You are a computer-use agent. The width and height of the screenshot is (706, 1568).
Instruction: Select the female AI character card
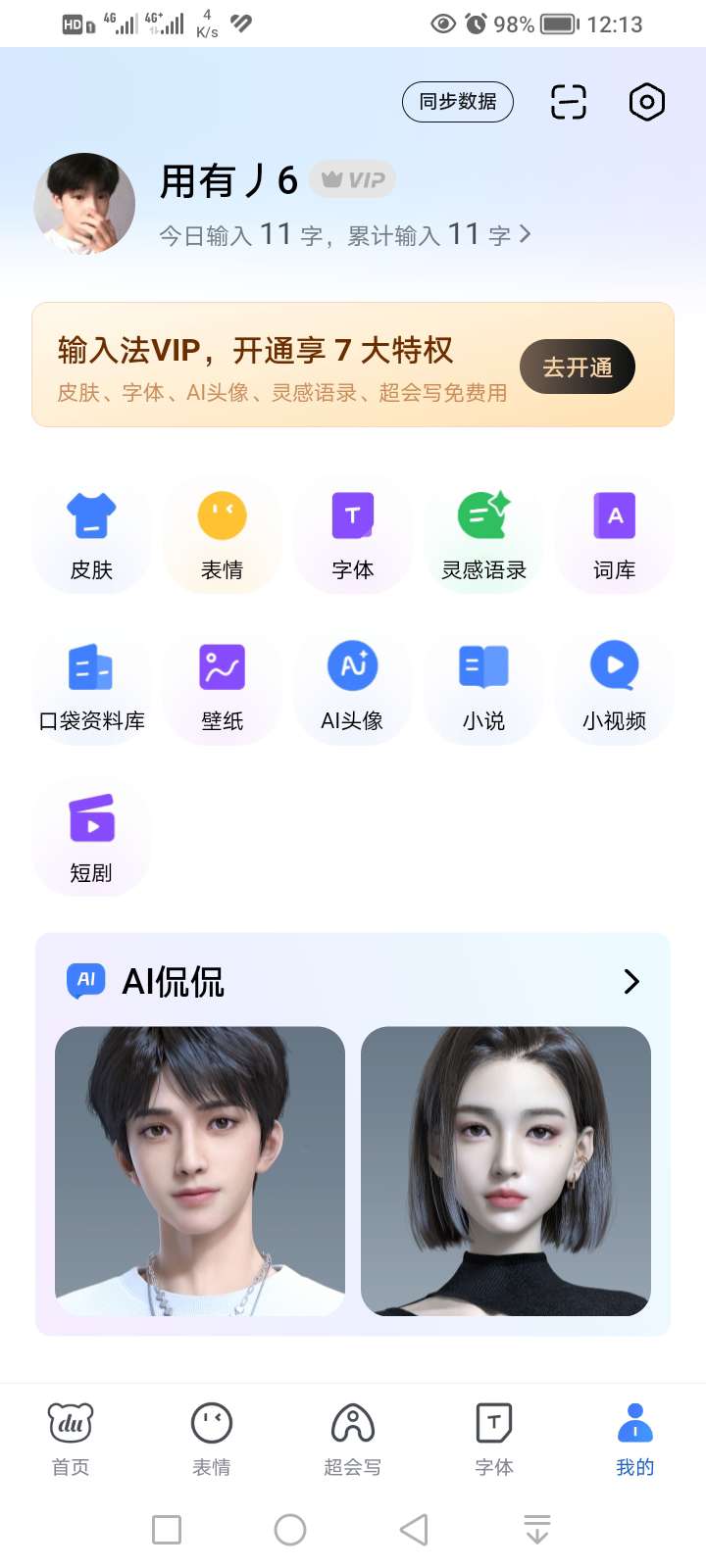click(x=506, y=1170)
